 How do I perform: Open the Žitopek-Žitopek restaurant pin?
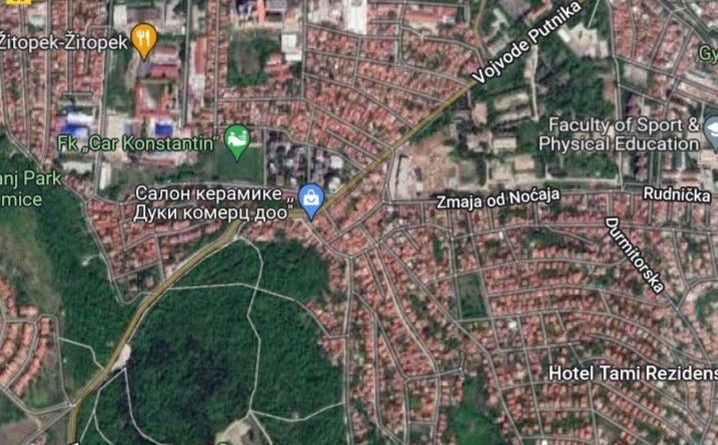point(145,39)
